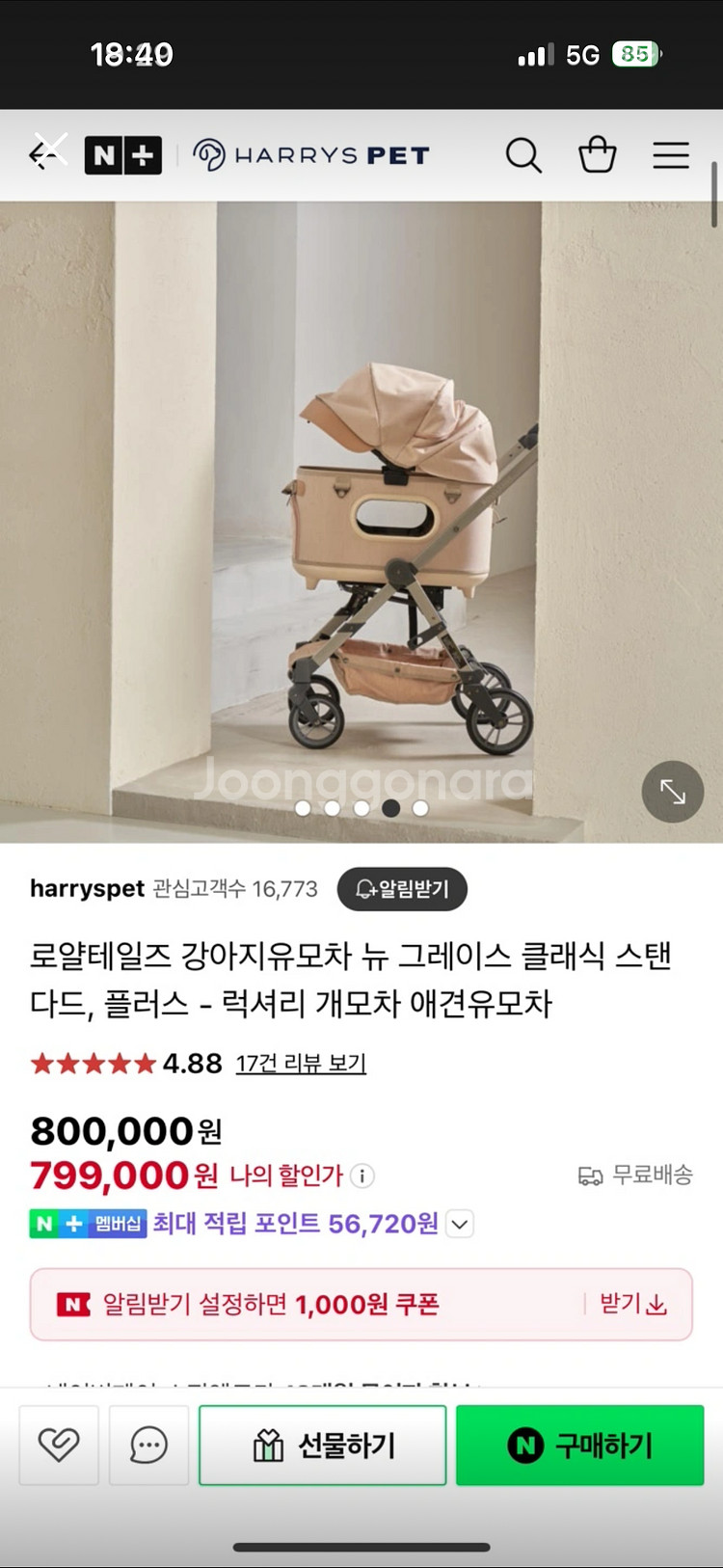This screenshot has width=723, height=1568.
Task: Open the harryspet seller name
Action: 87,889
